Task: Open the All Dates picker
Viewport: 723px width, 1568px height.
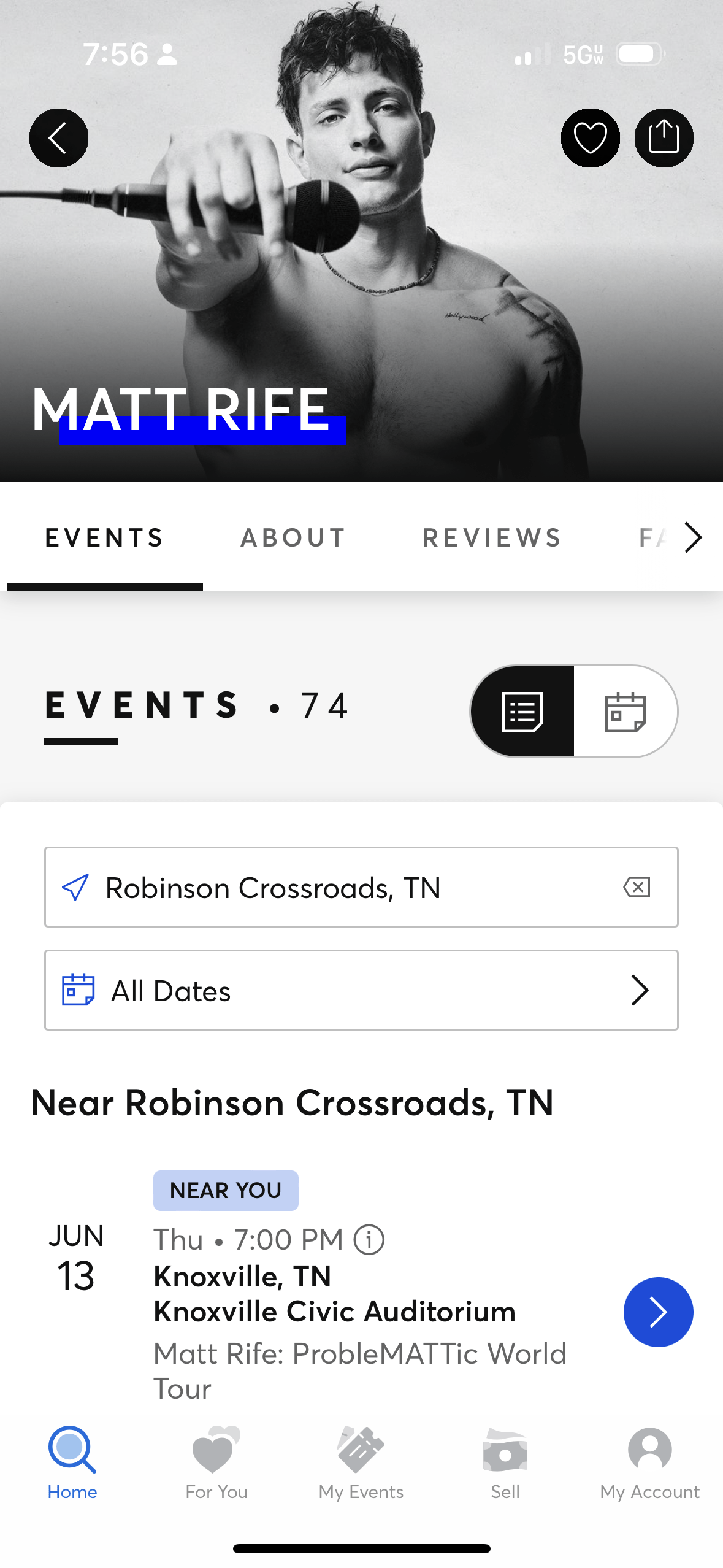Action: [361, 990]
